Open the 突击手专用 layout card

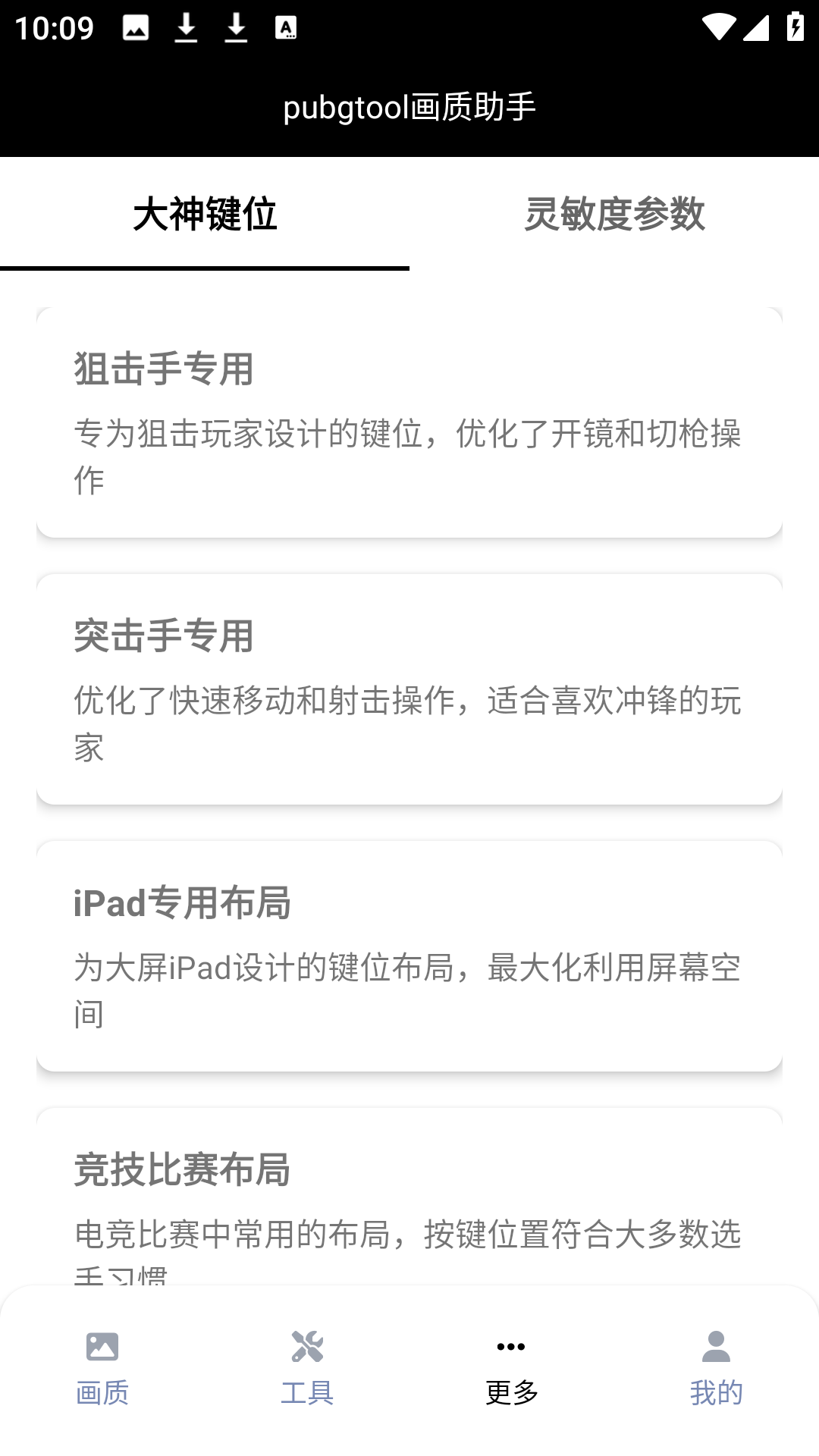point(409,689)
